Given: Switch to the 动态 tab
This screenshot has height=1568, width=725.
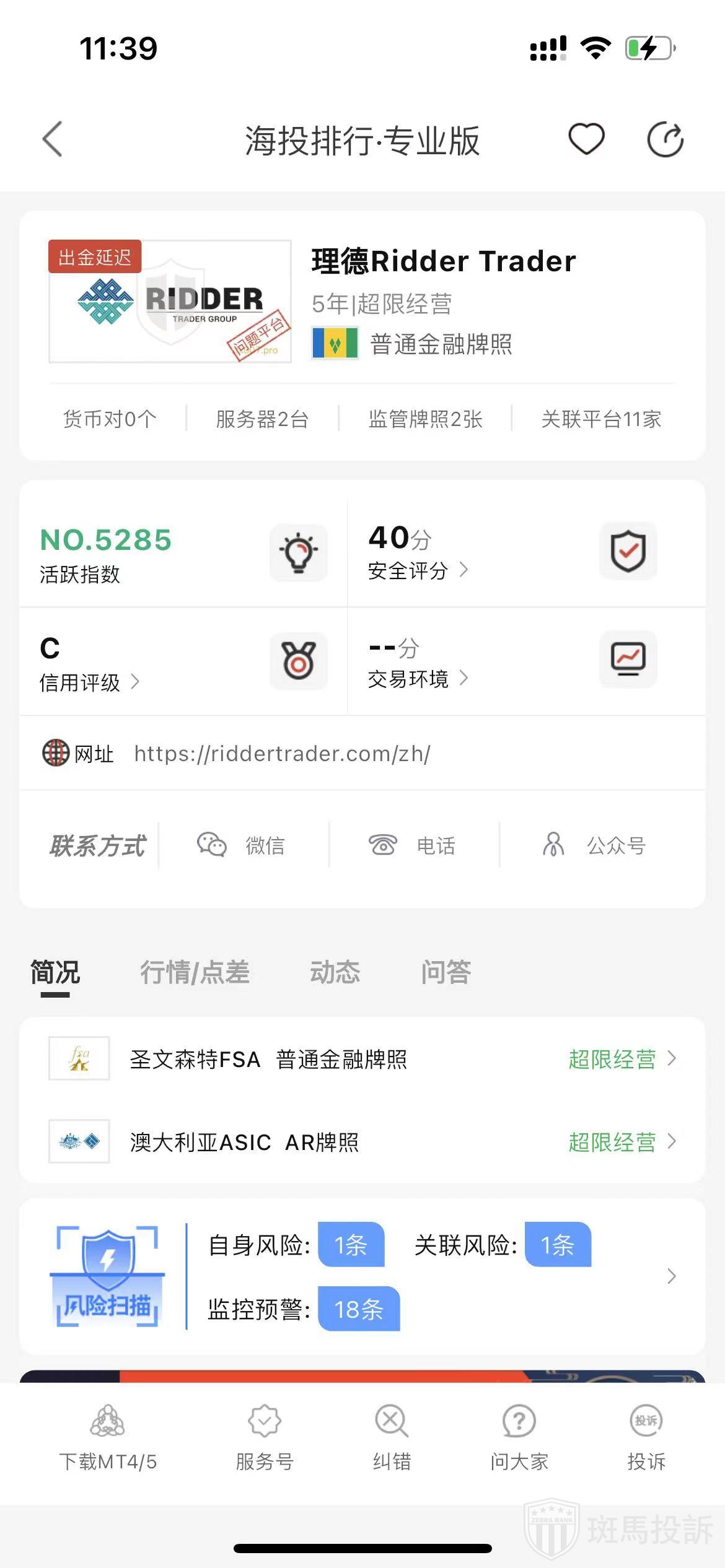Looking at the screenshot, I should [x=335, y=972].
